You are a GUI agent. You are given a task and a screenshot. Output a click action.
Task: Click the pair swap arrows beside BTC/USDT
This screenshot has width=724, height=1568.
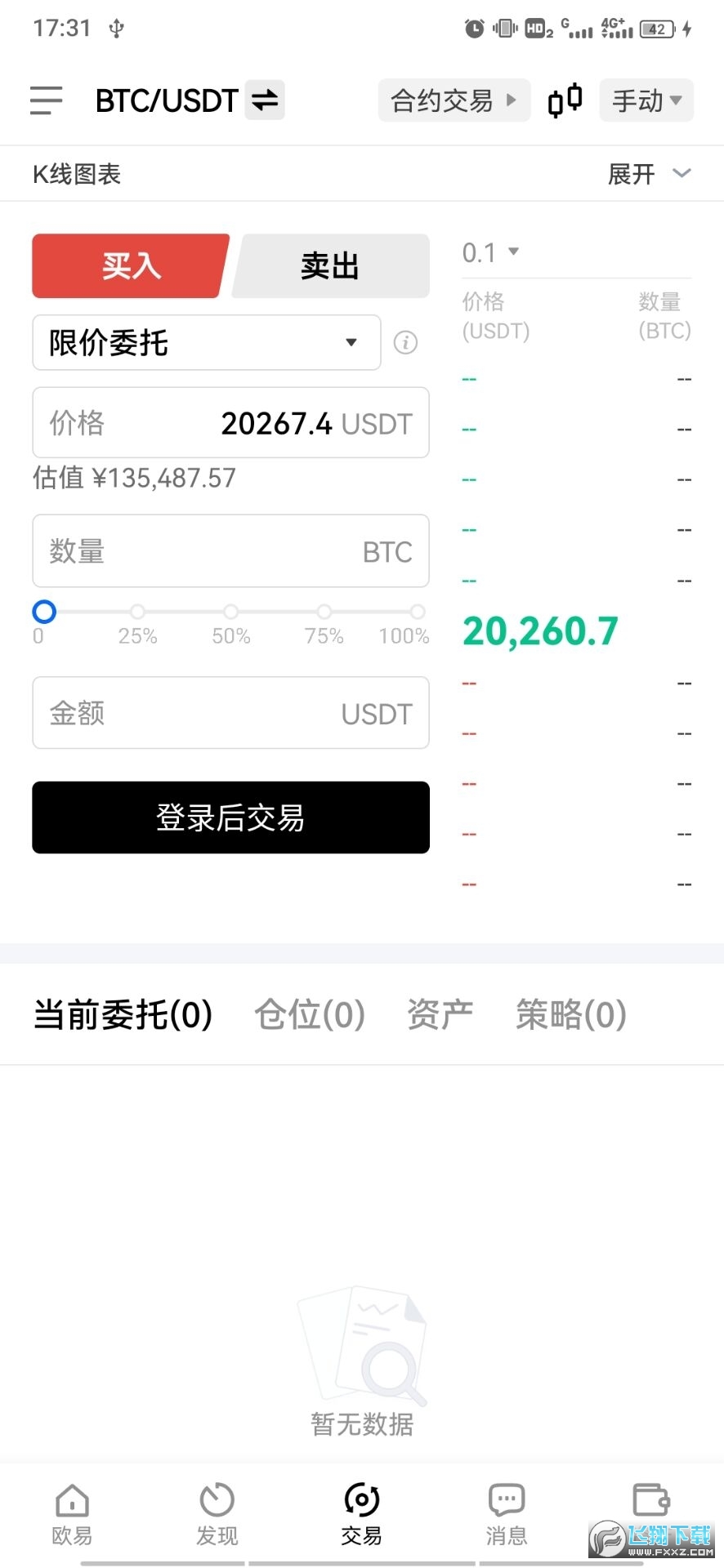(x=264, y=100)
